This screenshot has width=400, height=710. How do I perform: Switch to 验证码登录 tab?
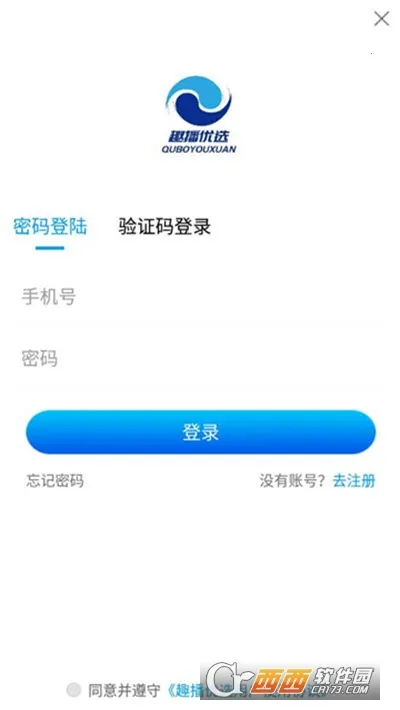click(x=164, y=226)
